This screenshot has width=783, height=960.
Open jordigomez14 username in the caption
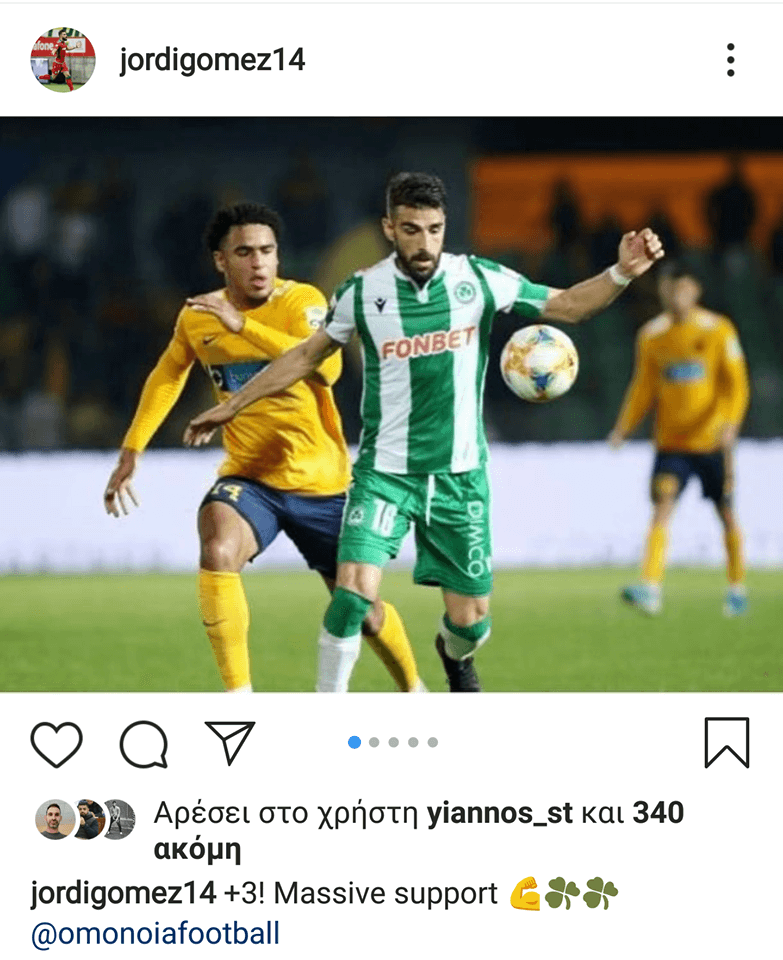pos(123,893)
